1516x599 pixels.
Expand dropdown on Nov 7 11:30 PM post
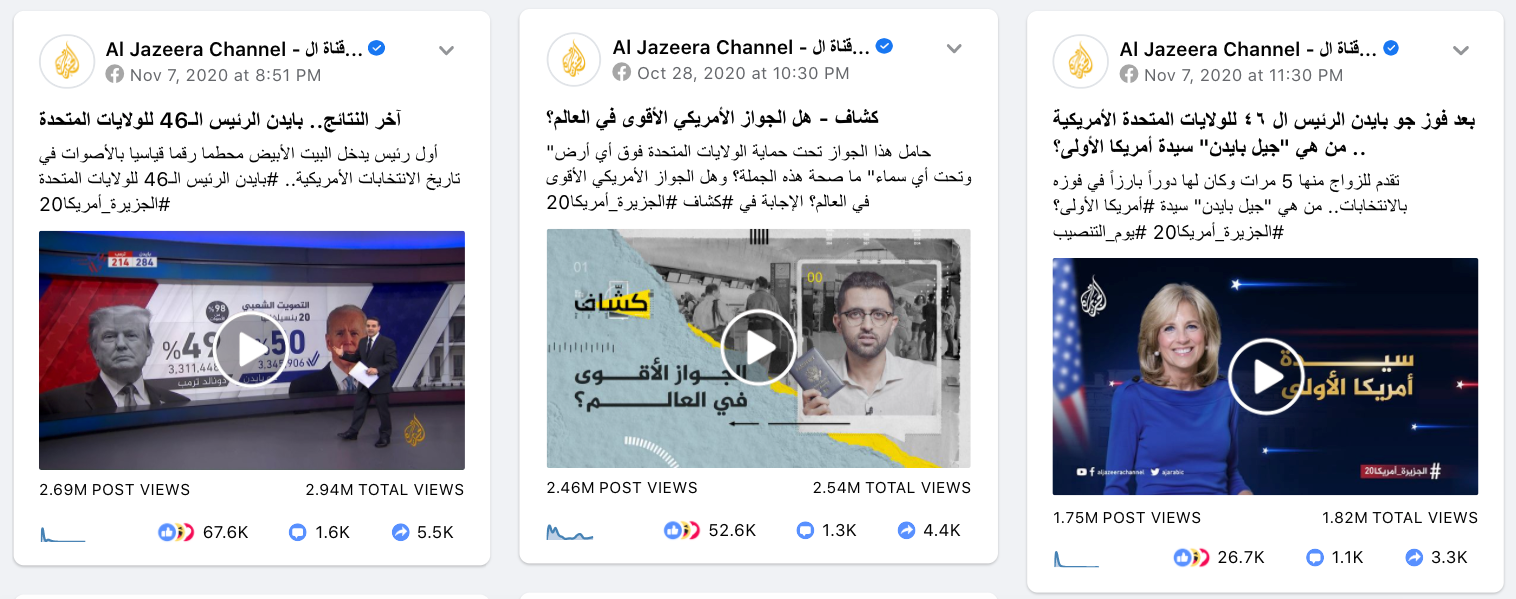click(x=1461, y=51)
